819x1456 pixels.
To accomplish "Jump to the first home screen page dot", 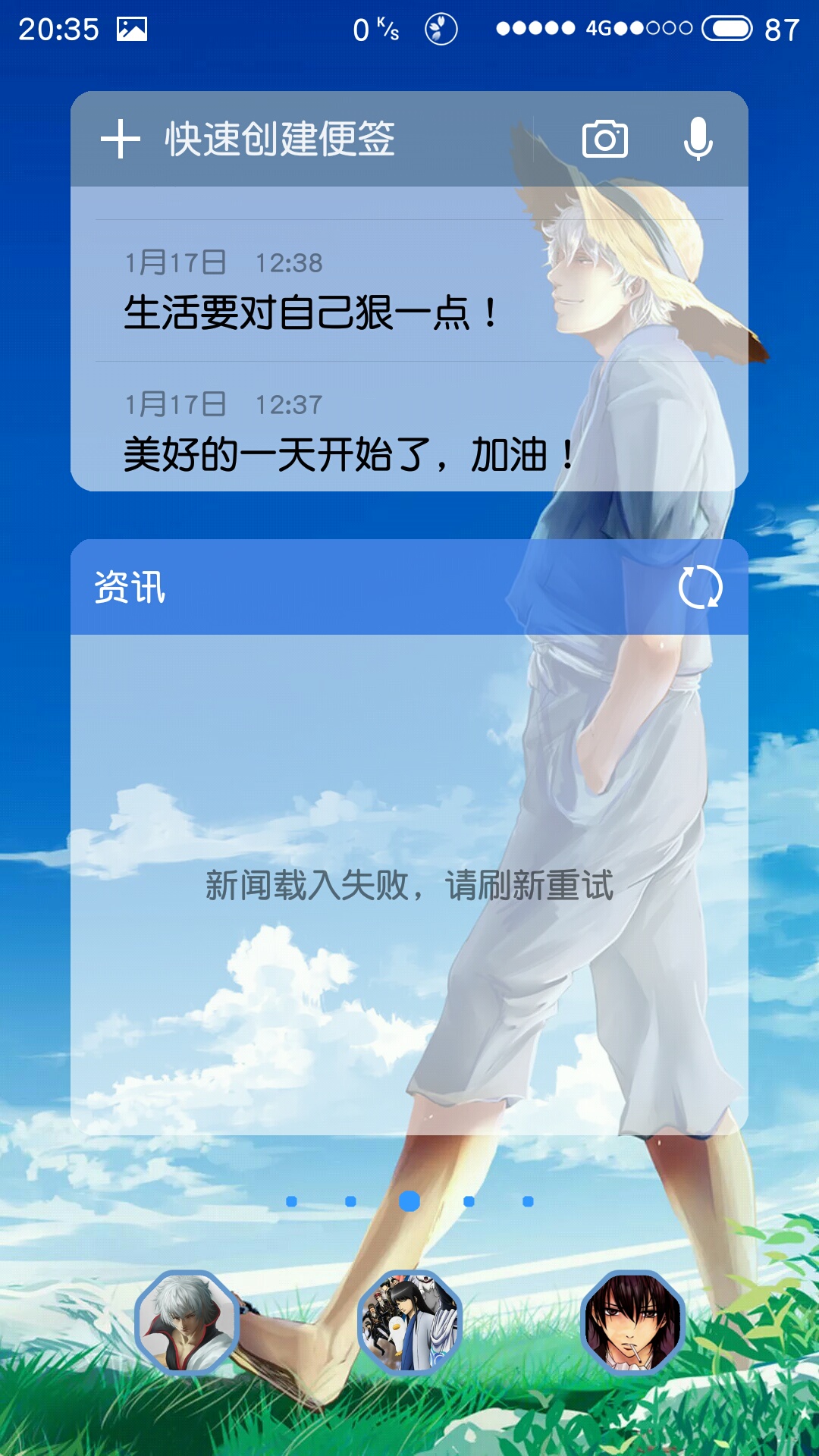I will click(x=291, y=1201).
